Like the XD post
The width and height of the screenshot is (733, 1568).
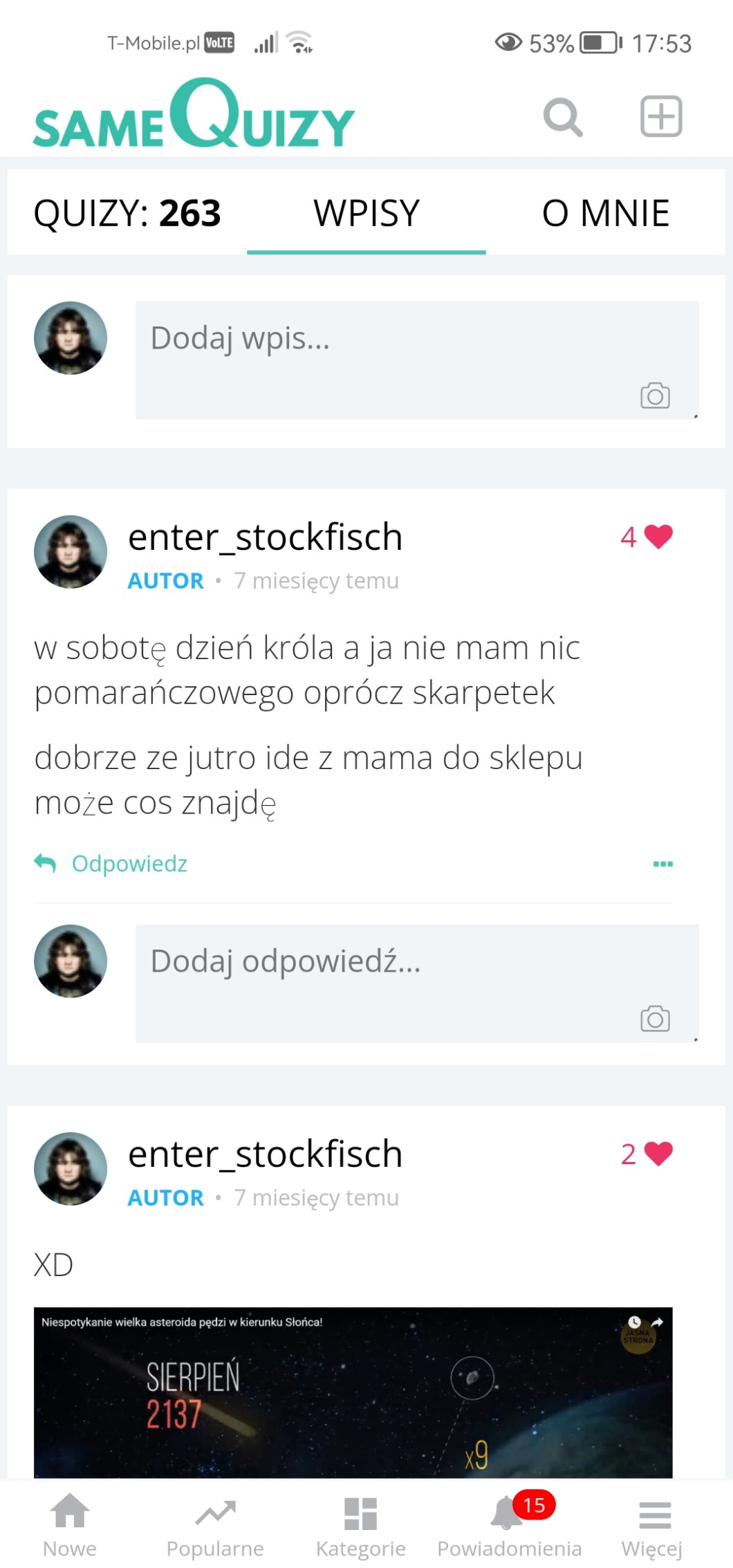(x=658, y=1154)
